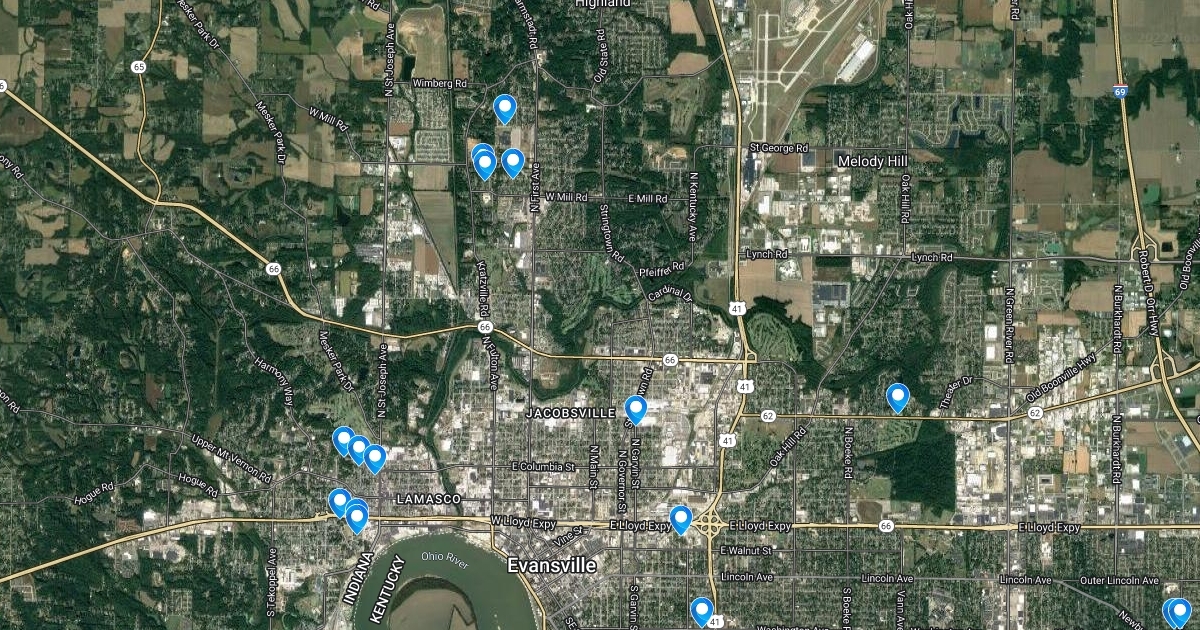The height and width of the screenshot is (630, 1200).
Task: Tap the pin on E Lloyd Expy
Action: (681, 518)
